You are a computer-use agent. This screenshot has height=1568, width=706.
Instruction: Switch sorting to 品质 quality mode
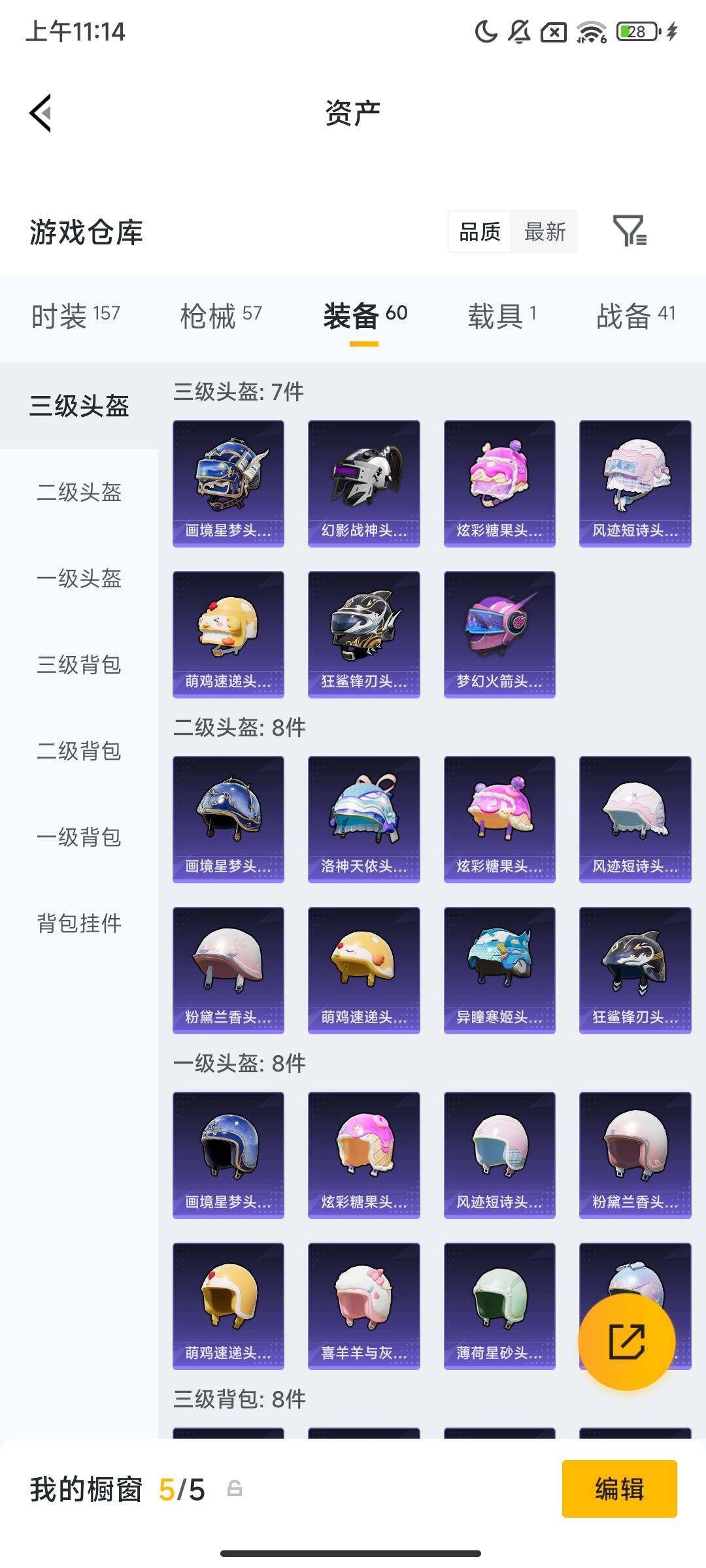480,232
